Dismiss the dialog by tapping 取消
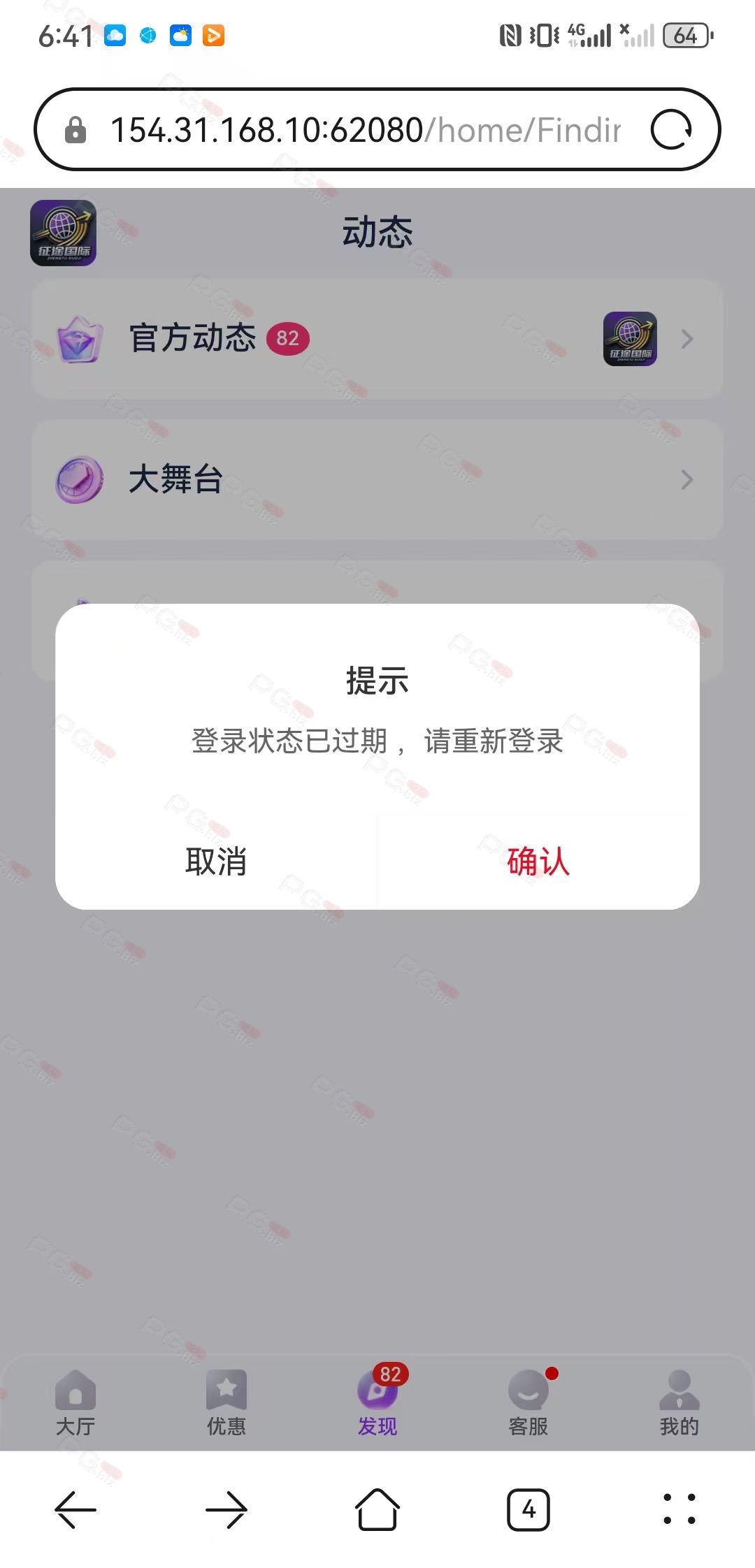755x1568 pixels. tap(216, 861)
